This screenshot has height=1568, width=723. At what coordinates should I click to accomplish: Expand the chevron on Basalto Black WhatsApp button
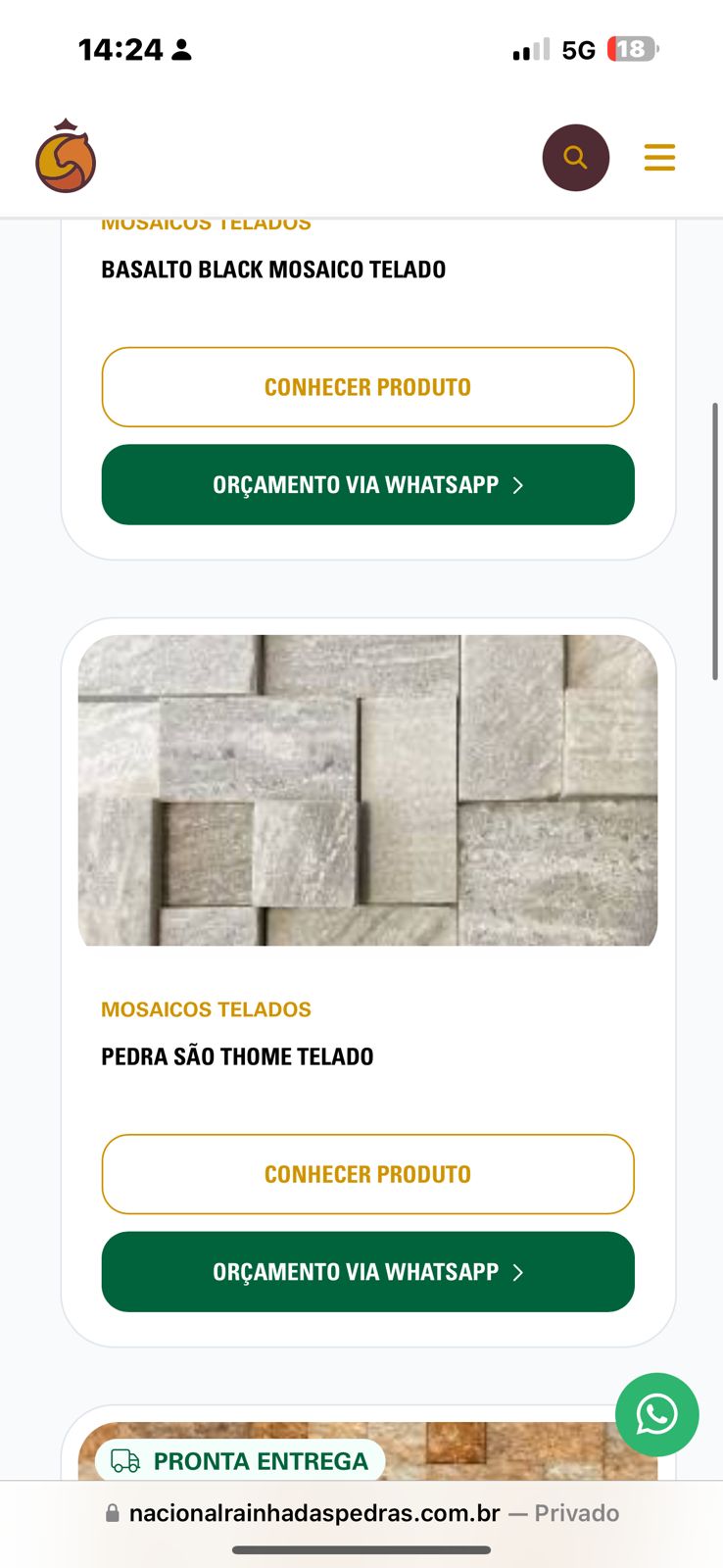coord(518,484)
